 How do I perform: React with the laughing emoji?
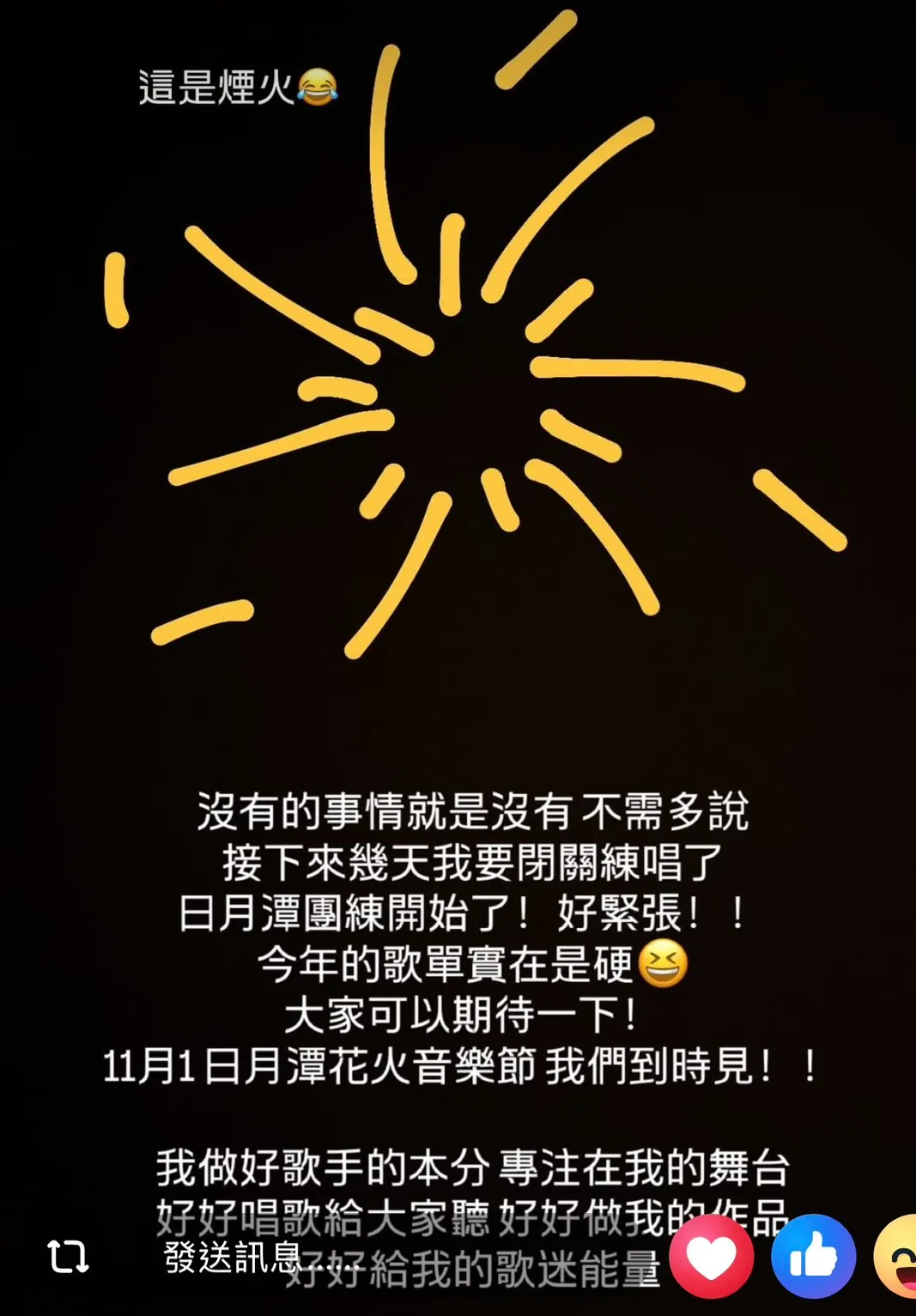(897, 1256)
